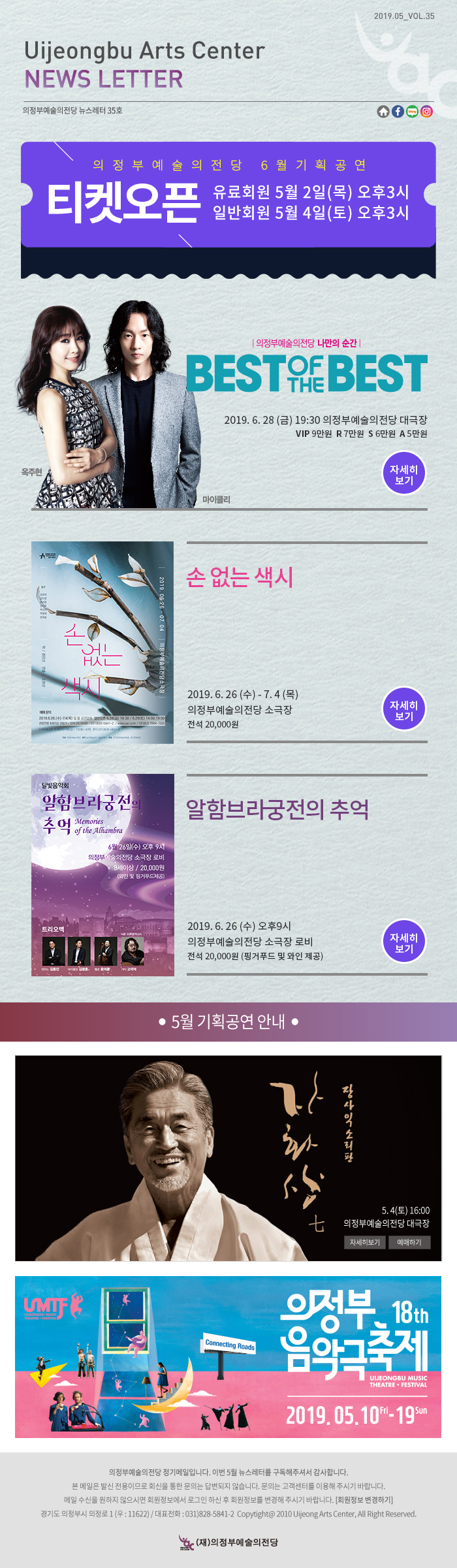Image resolution: width=457 pixels, height=1568 pixels.
Task: View details for 손 없는 색시
Action: [x=403, y=711]
